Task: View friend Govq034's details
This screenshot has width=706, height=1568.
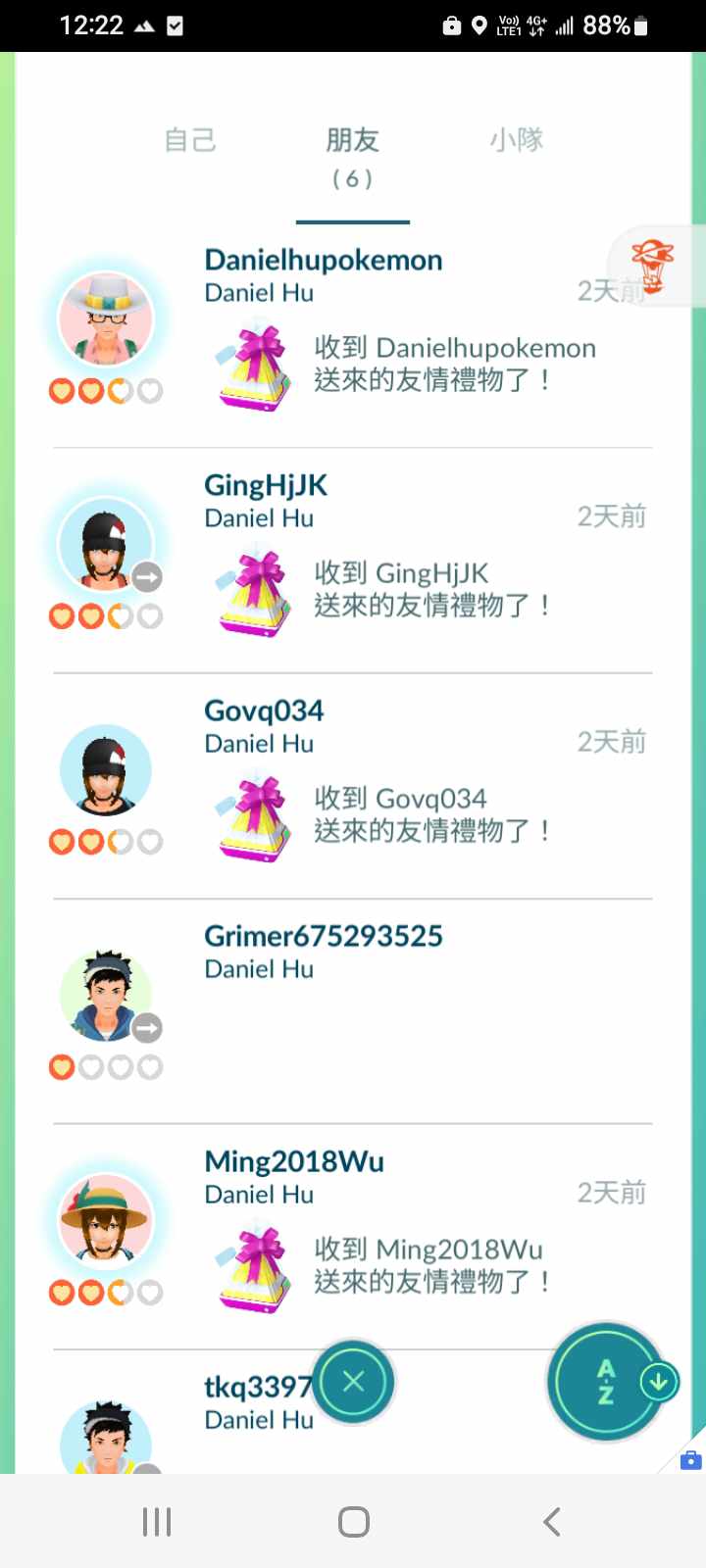Action: (x=264, y=711)
